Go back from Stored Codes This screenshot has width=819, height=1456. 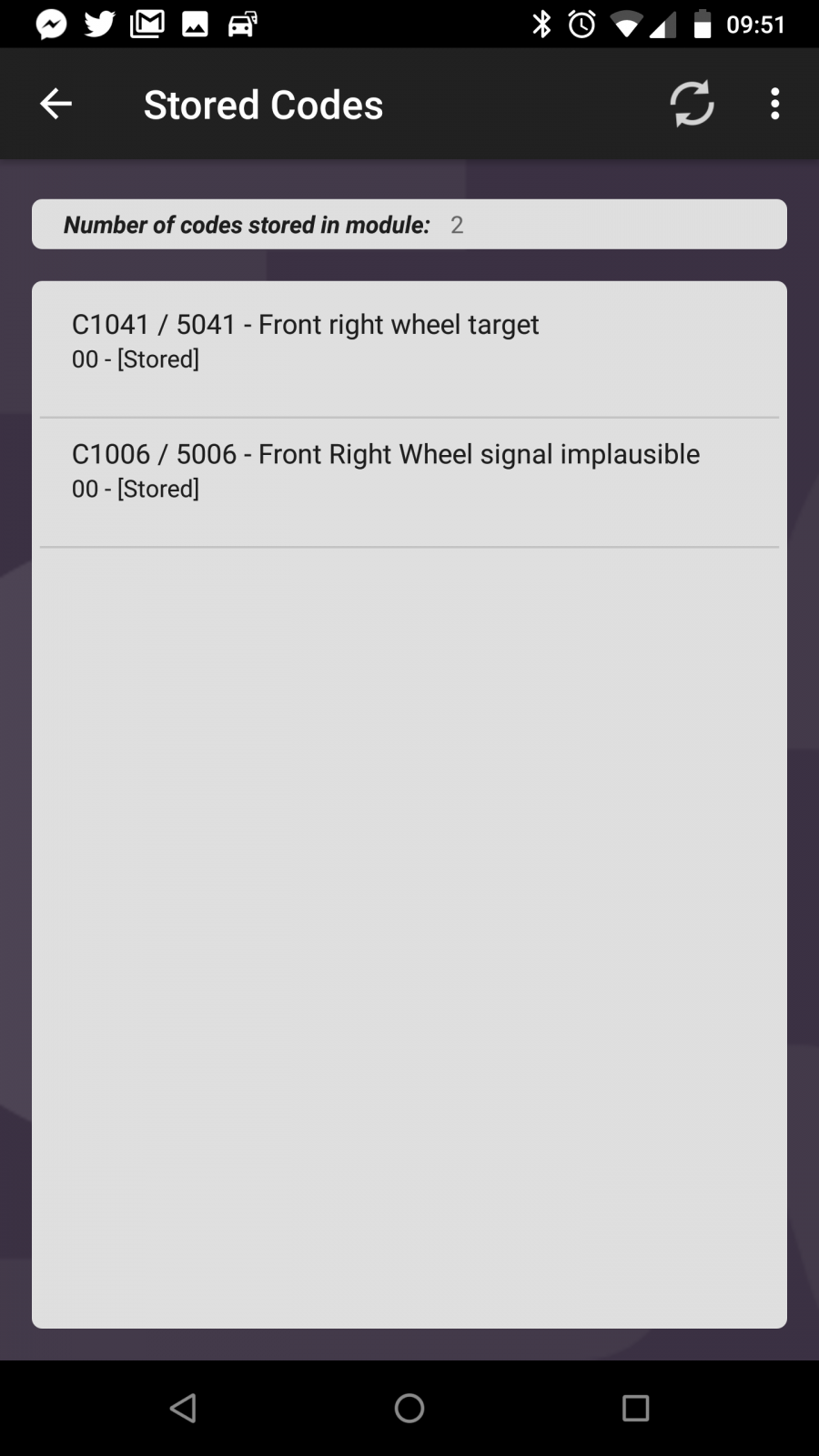[x=56, y=104]
